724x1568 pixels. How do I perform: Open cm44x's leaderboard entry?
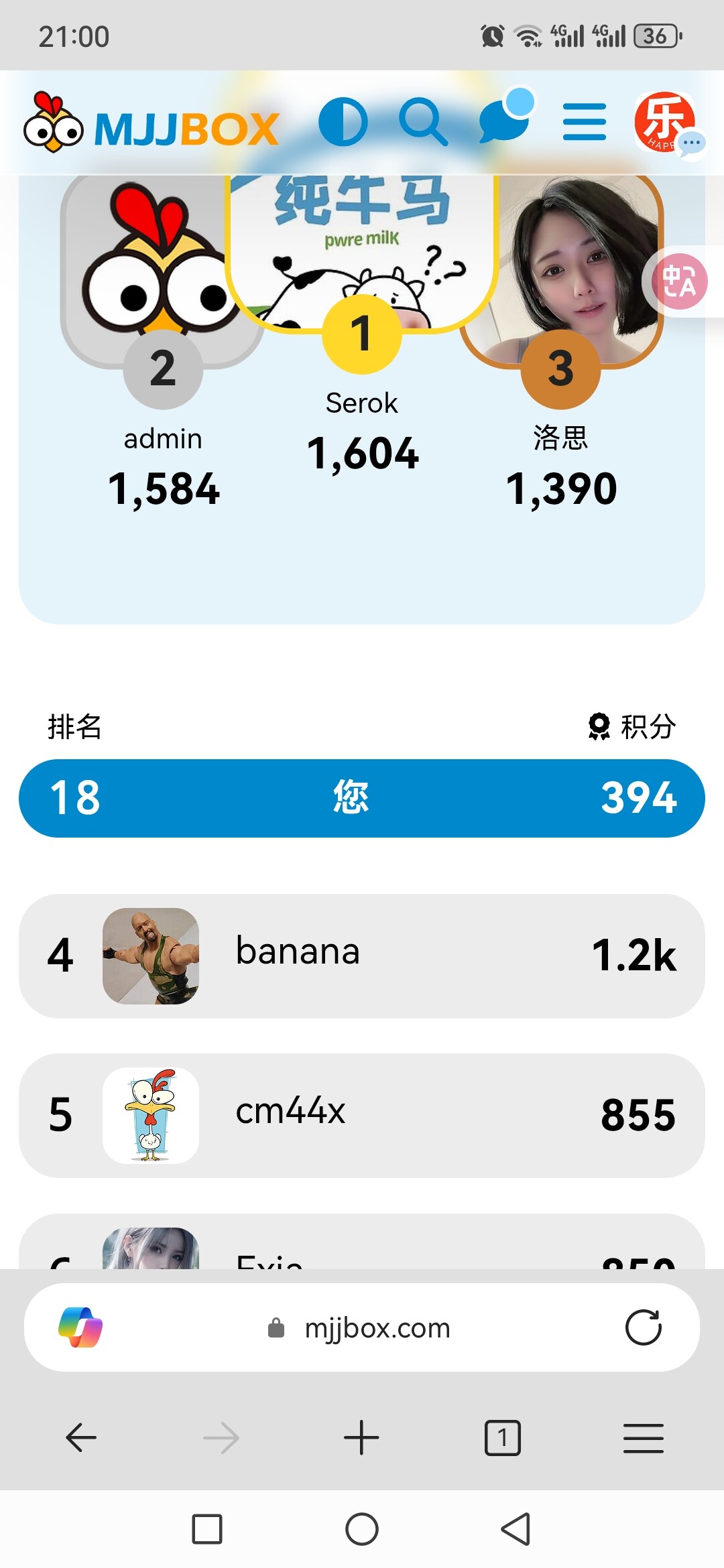click(362, 1115)
